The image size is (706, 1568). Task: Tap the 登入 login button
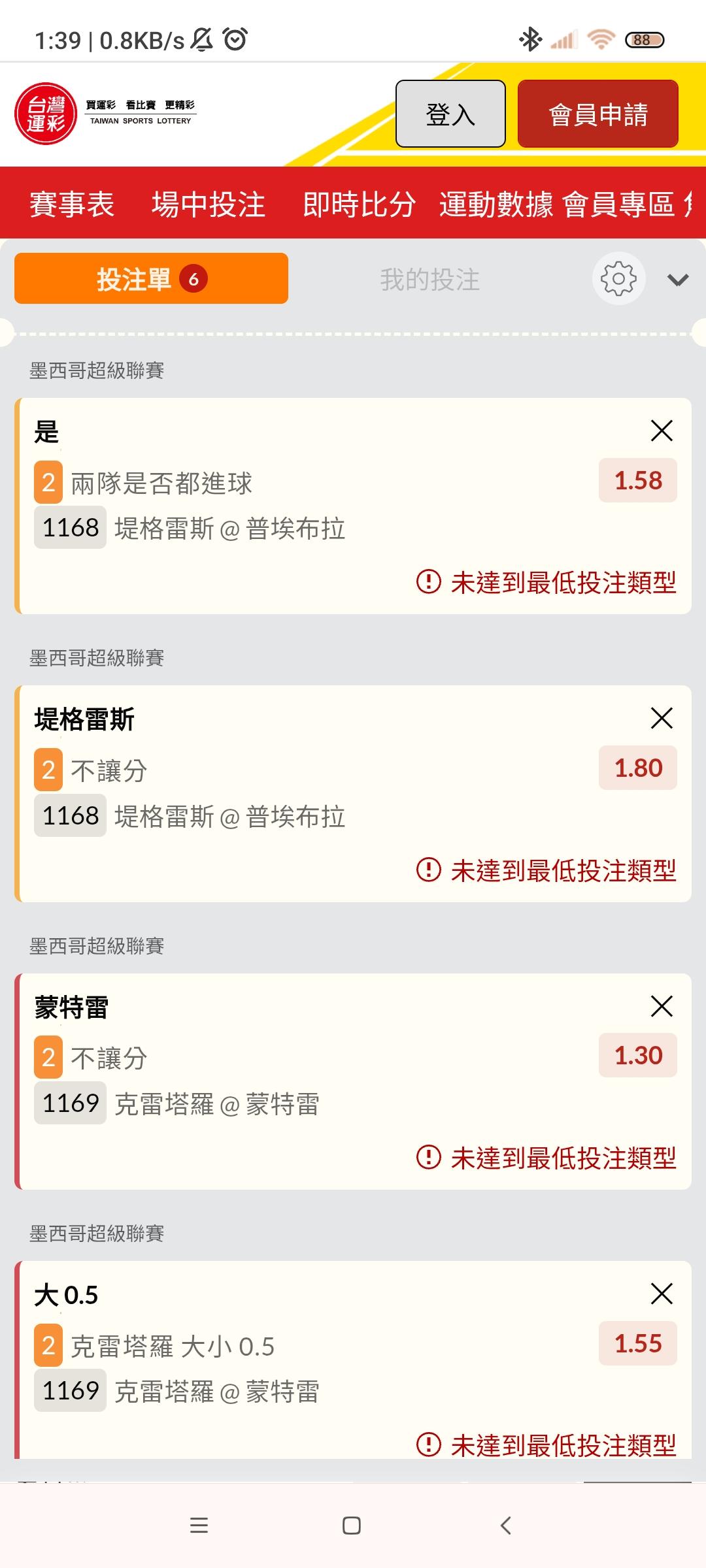[450, 114]
